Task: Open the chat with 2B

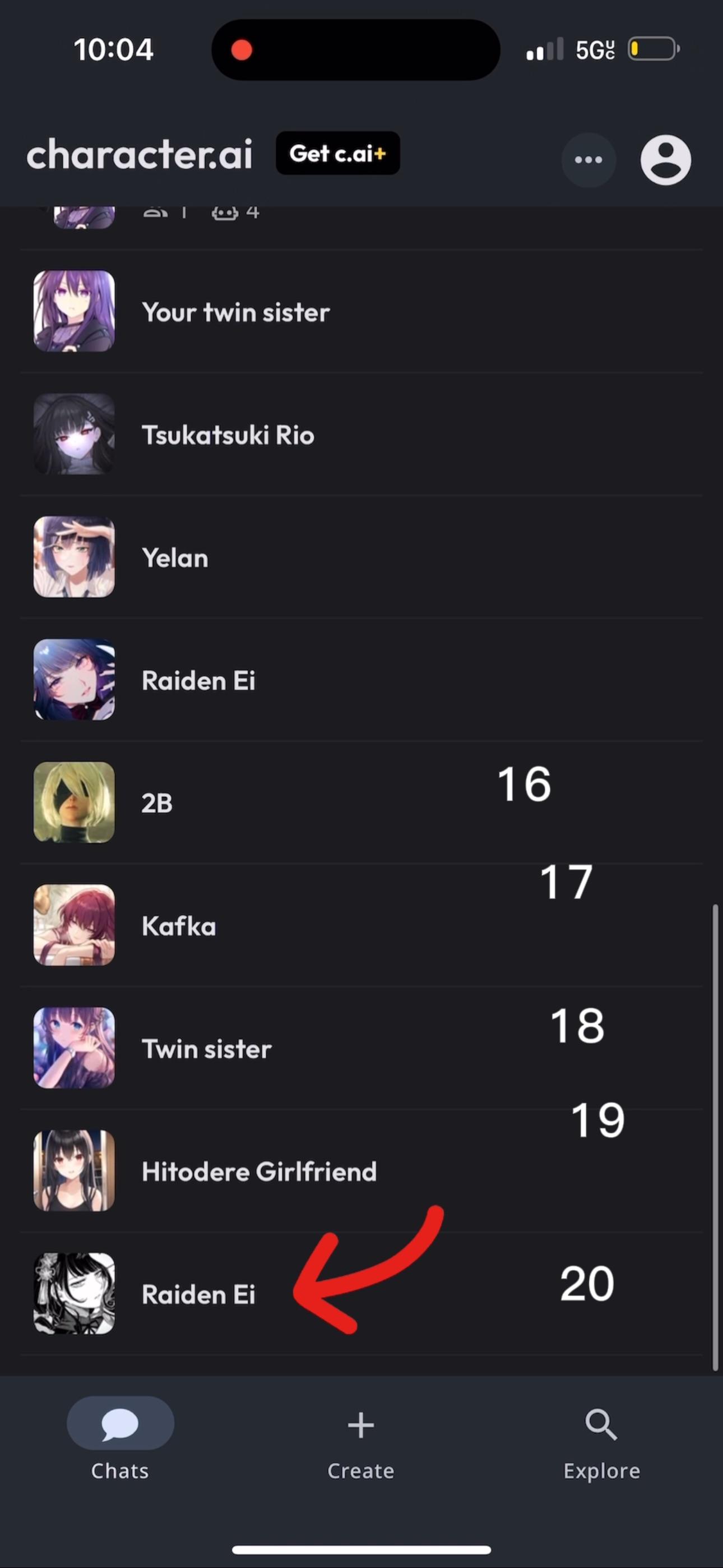Action: tap(157, 804)
